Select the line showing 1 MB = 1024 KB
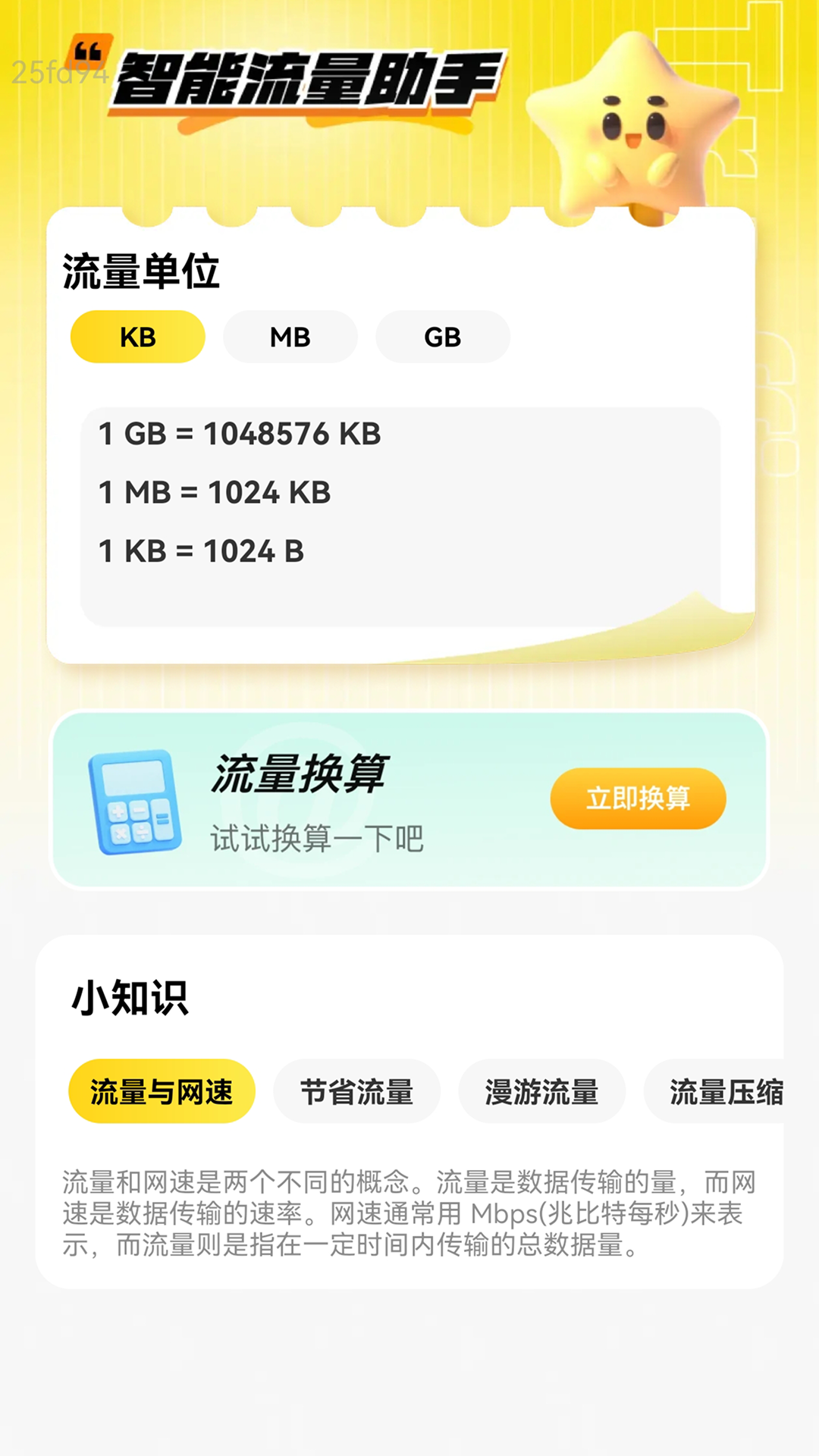The height and width of the screenshot is (1456, 819). pyautogui.click(x=215, y=493)
